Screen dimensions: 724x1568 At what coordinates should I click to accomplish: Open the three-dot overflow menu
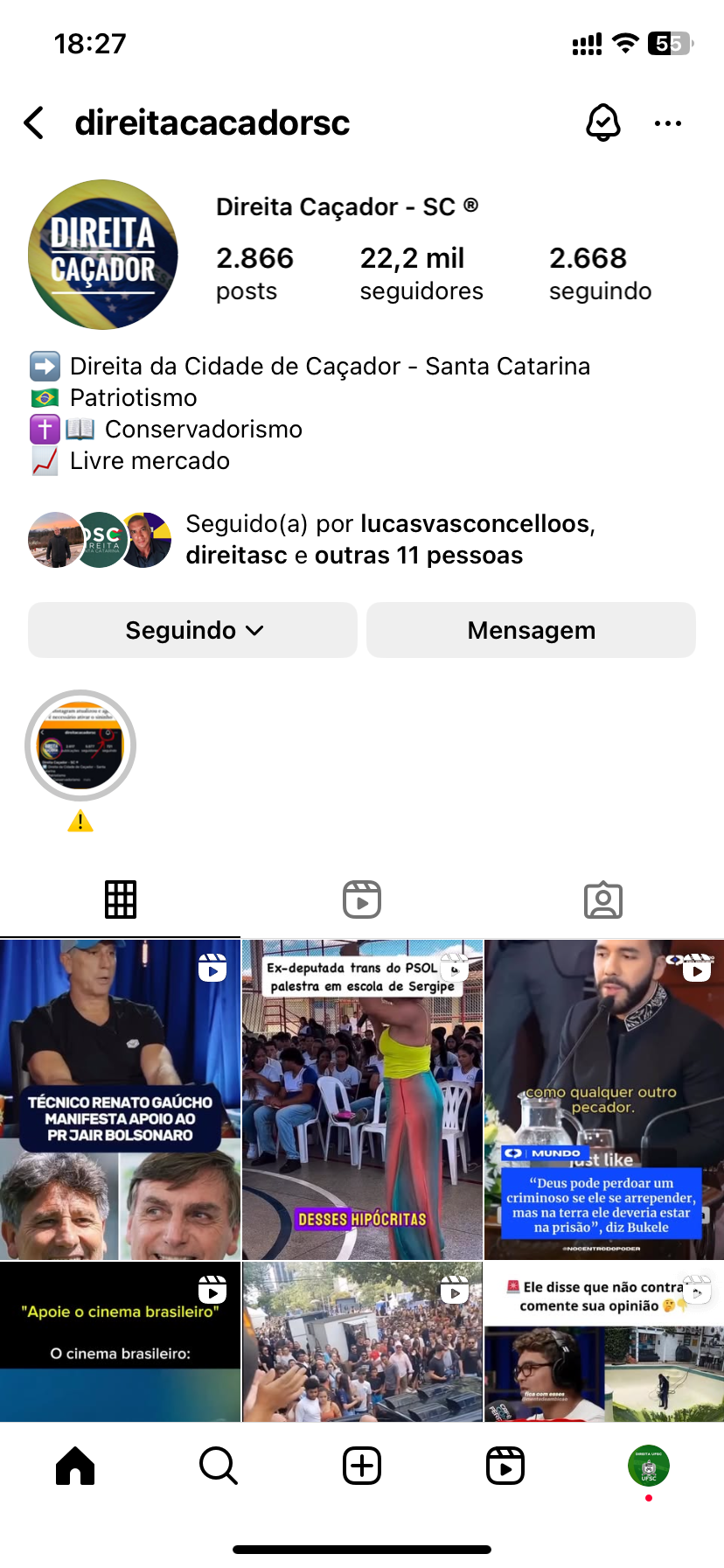pos(668,123)
